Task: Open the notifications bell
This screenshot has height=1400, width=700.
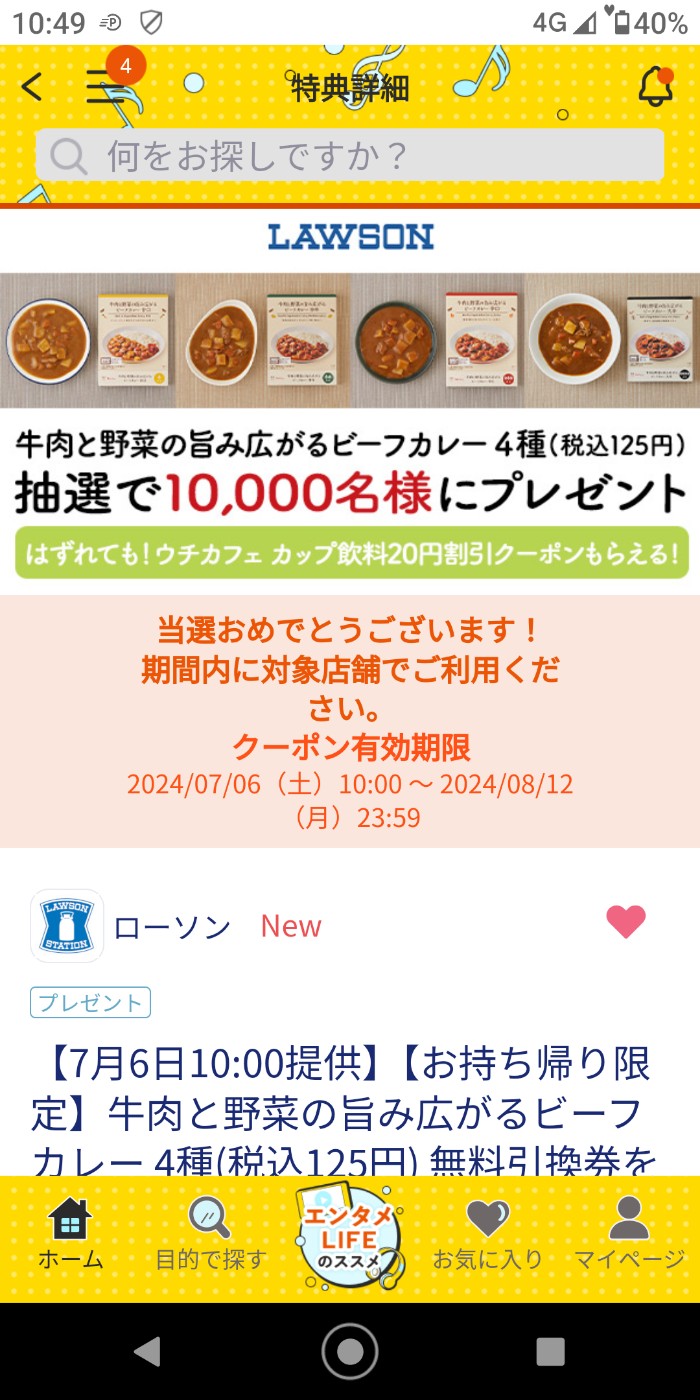Action: (656, 88)
